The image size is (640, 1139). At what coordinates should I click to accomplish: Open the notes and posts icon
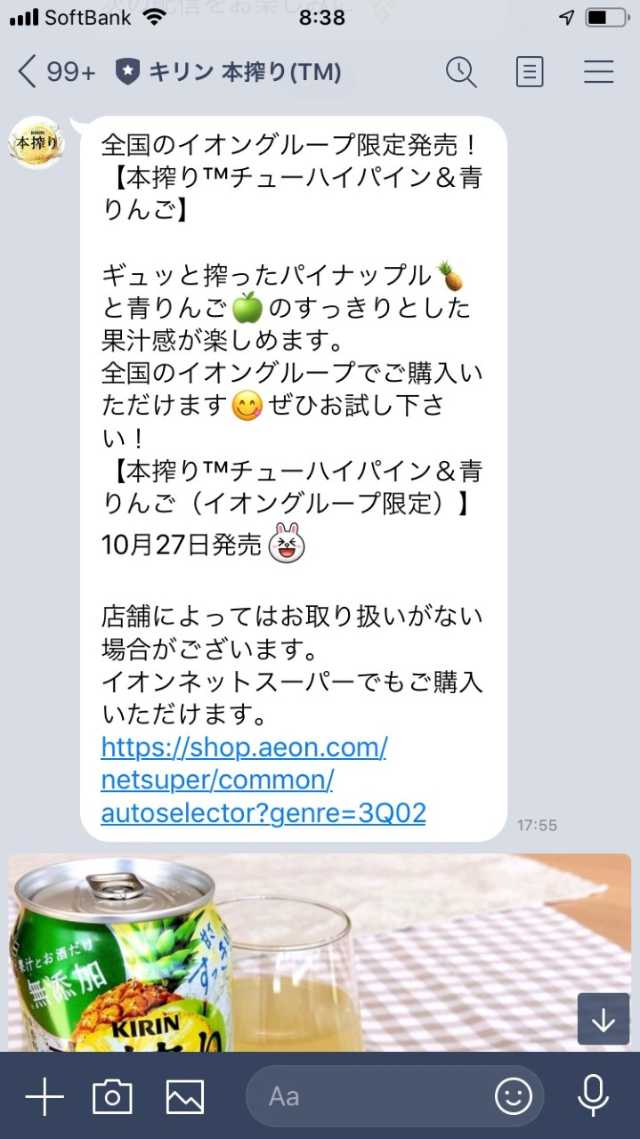click(530, 72)
